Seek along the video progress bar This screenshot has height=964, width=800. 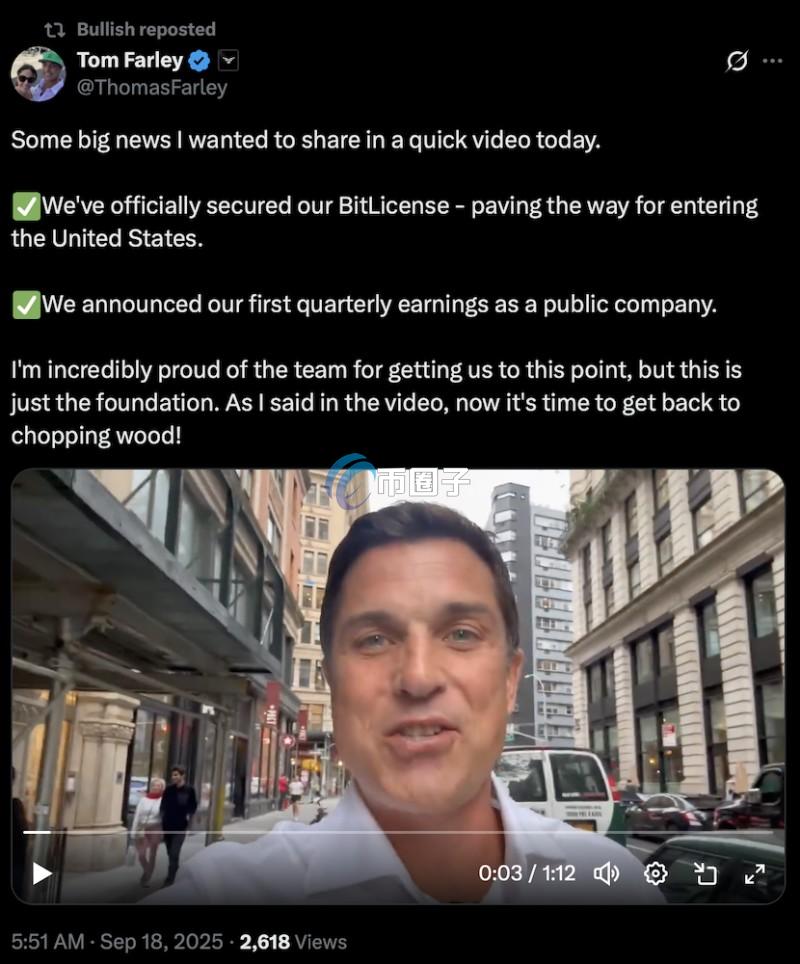[x=400, y=832]
